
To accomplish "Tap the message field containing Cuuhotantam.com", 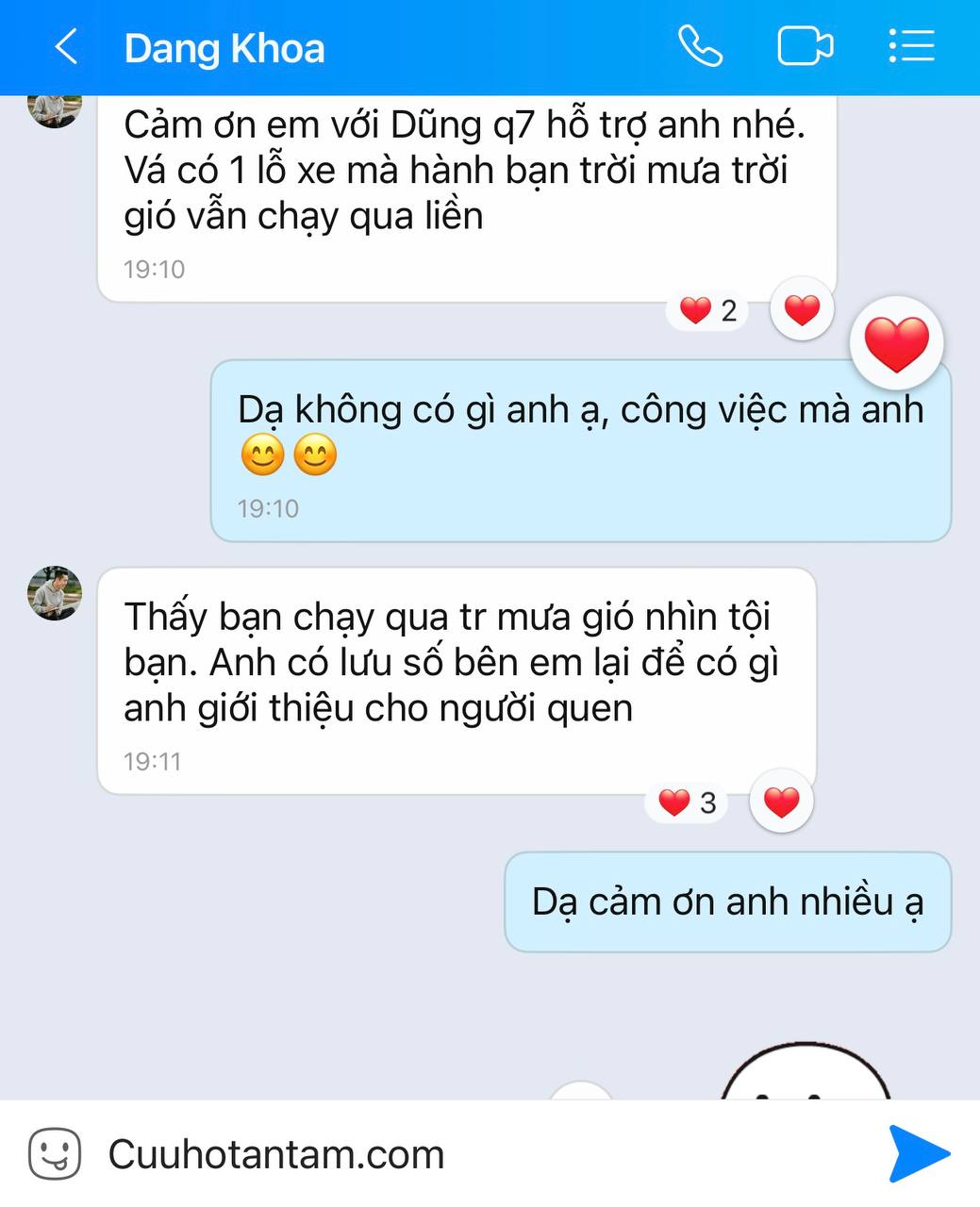I will (x=472, y=1154).
